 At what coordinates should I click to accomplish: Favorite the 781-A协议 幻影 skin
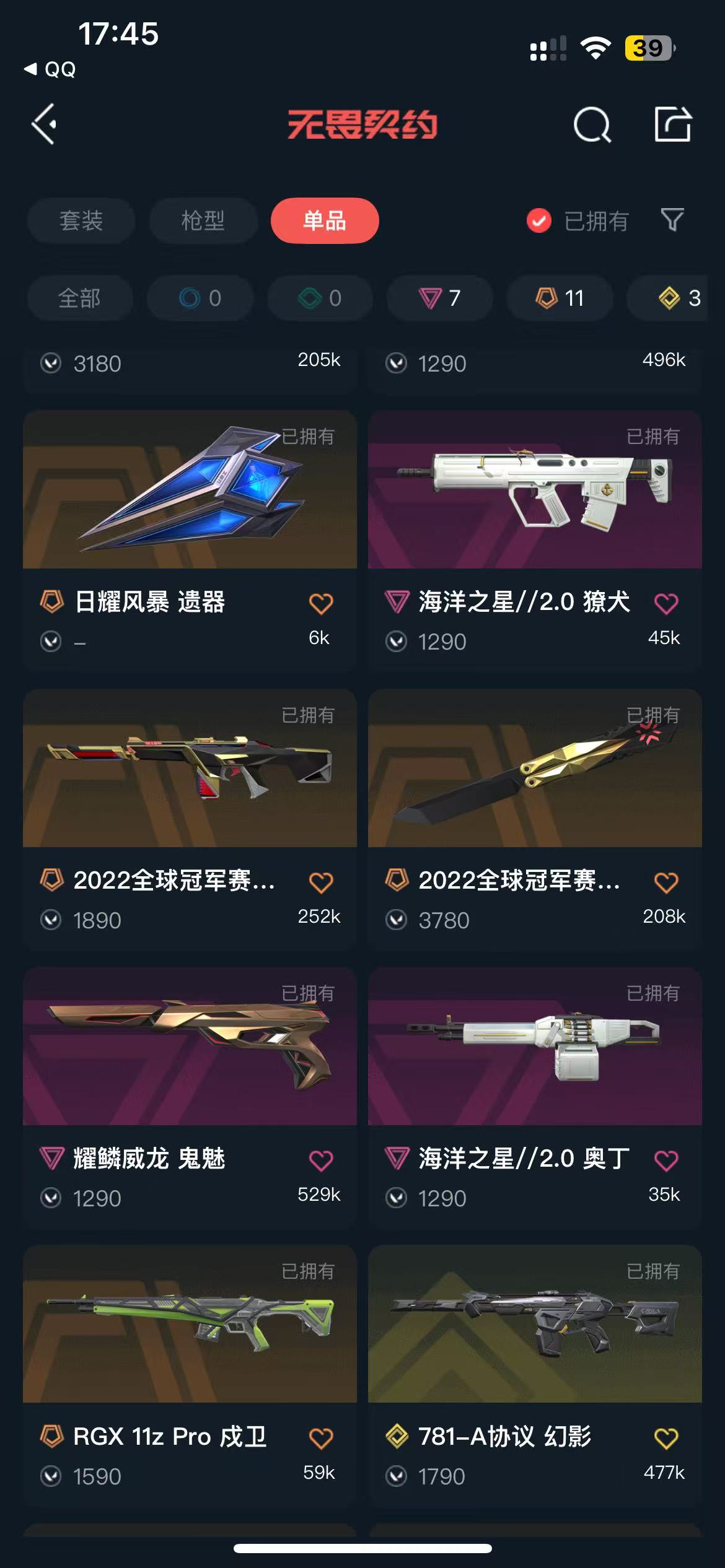tap(666, 1438)
